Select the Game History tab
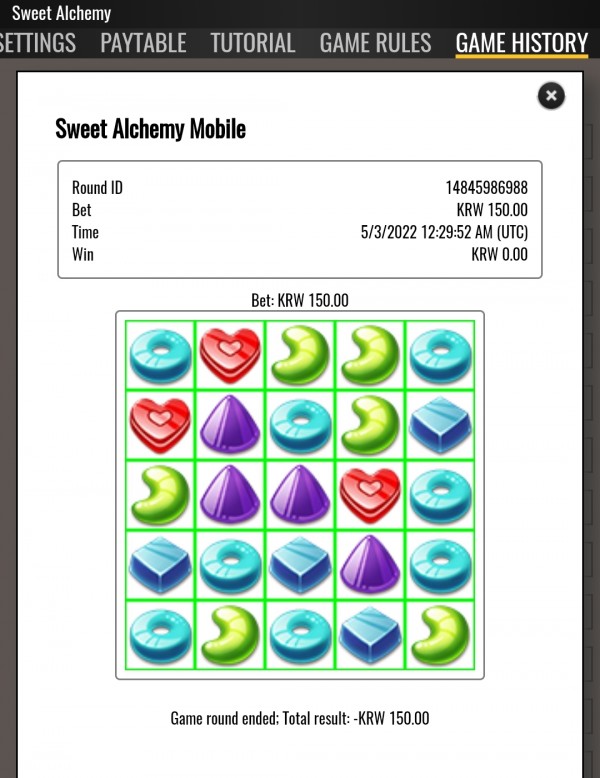The image size is (600, 778). click(x=521, y=43)
